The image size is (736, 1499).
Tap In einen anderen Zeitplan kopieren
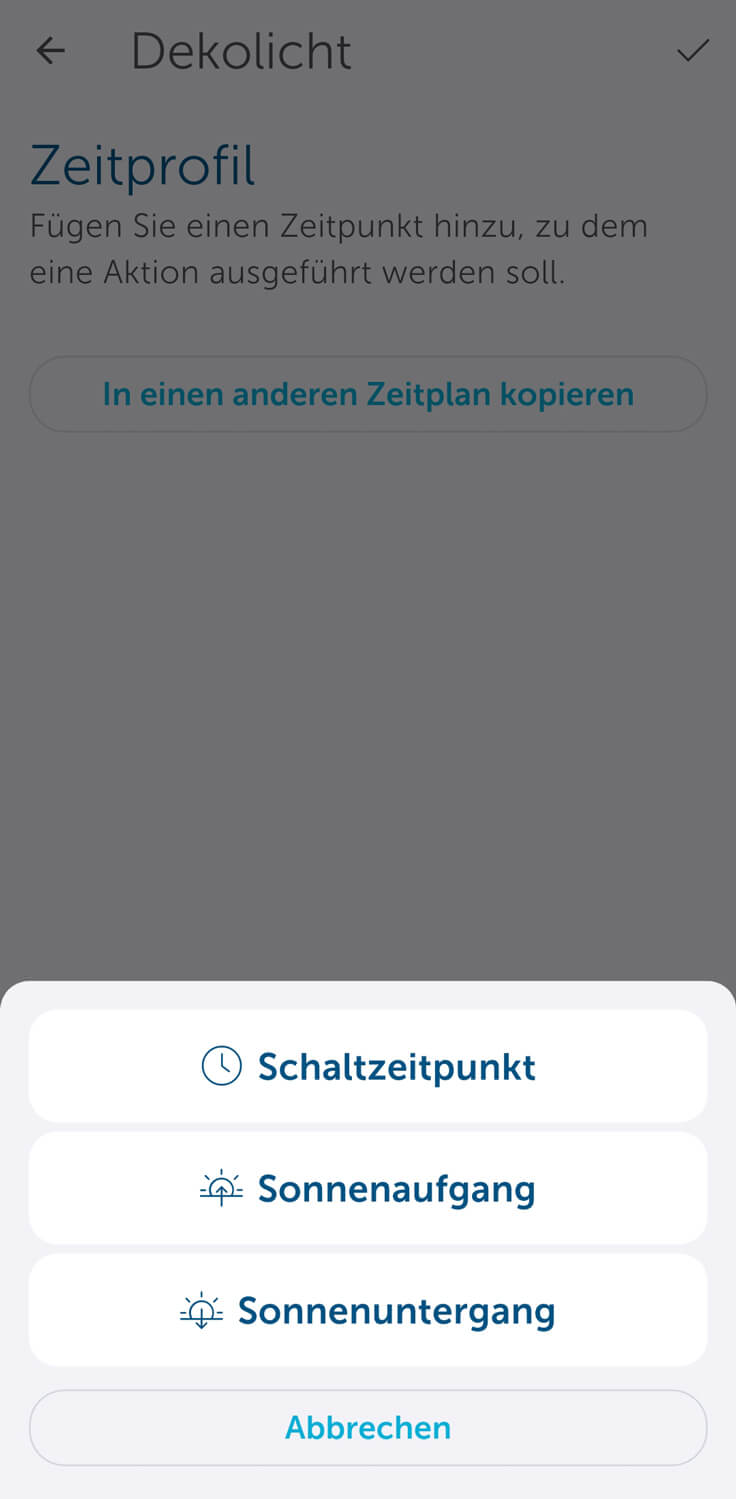(368, 394)
